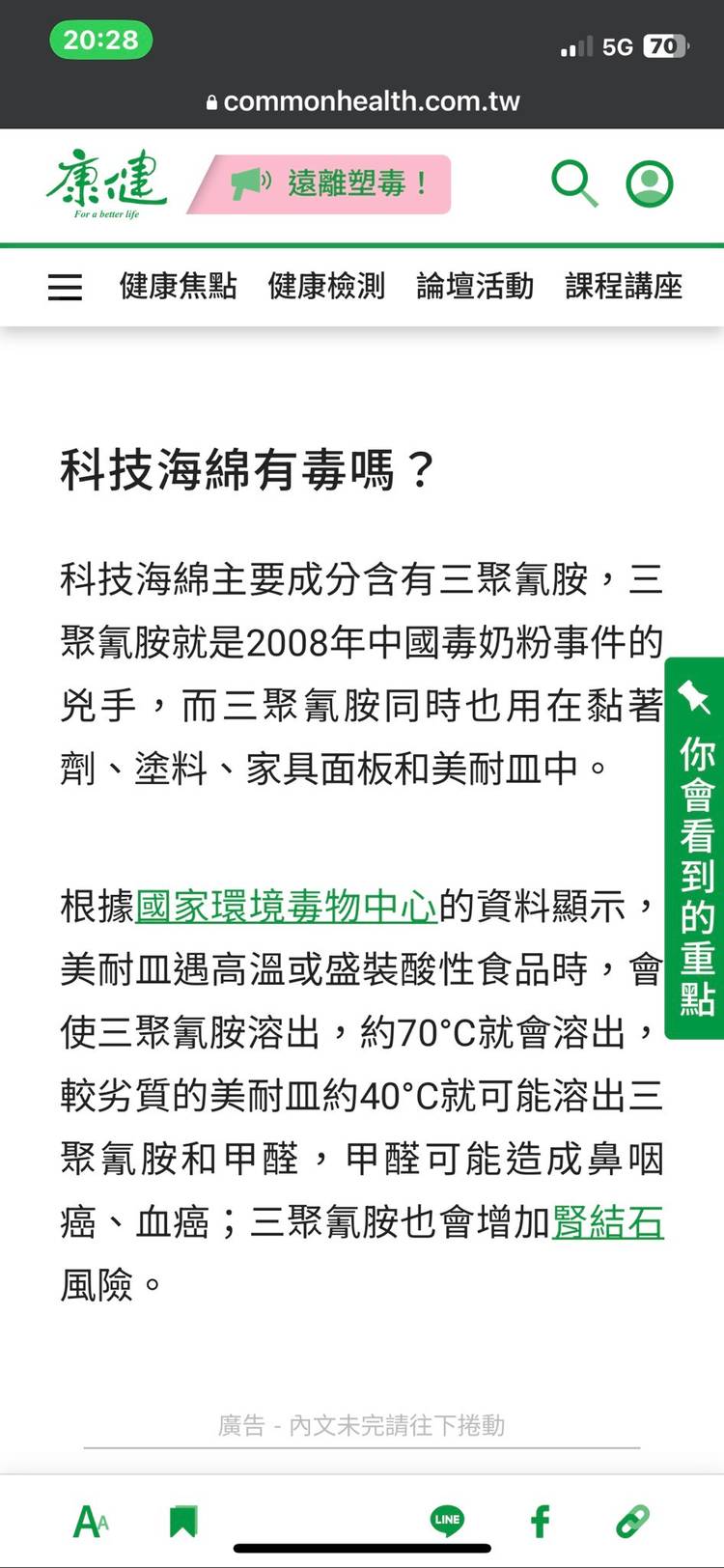Go to 健康焦點 section
The height and width of the screenshot is (1568, 724).
[x=178, y=287]
